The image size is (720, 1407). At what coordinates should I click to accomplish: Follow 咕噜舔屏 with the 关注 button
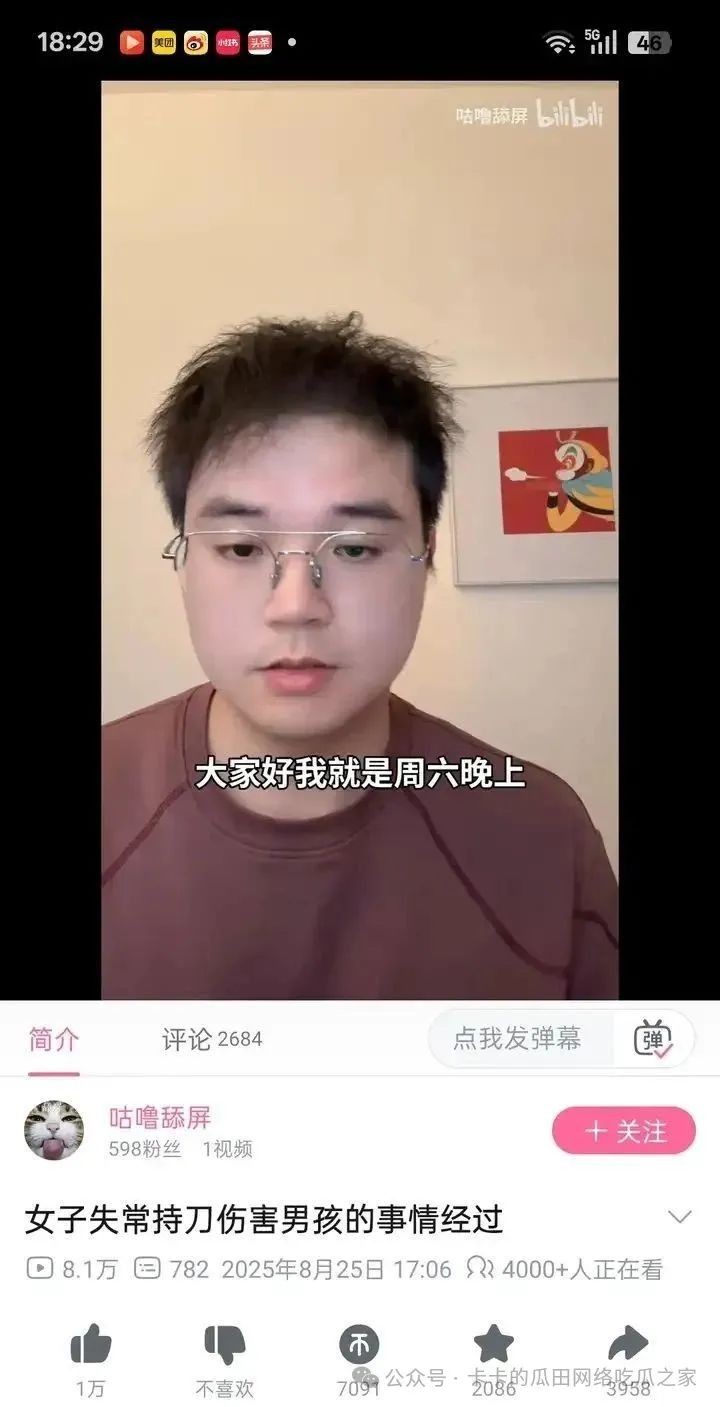coord(624,1131)
